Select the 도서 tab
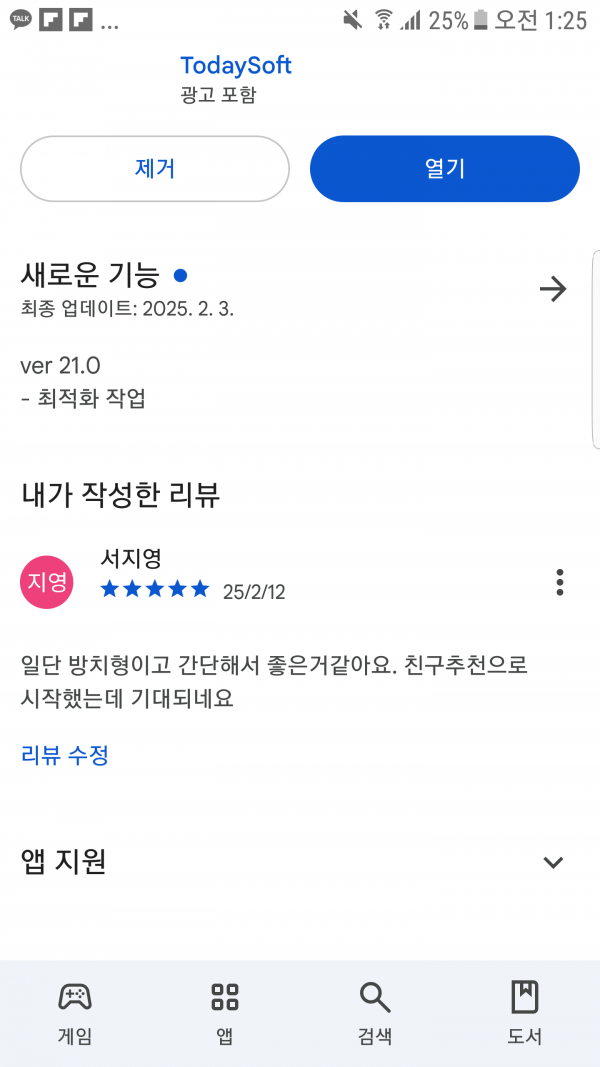 click(x=524, y=1013)
